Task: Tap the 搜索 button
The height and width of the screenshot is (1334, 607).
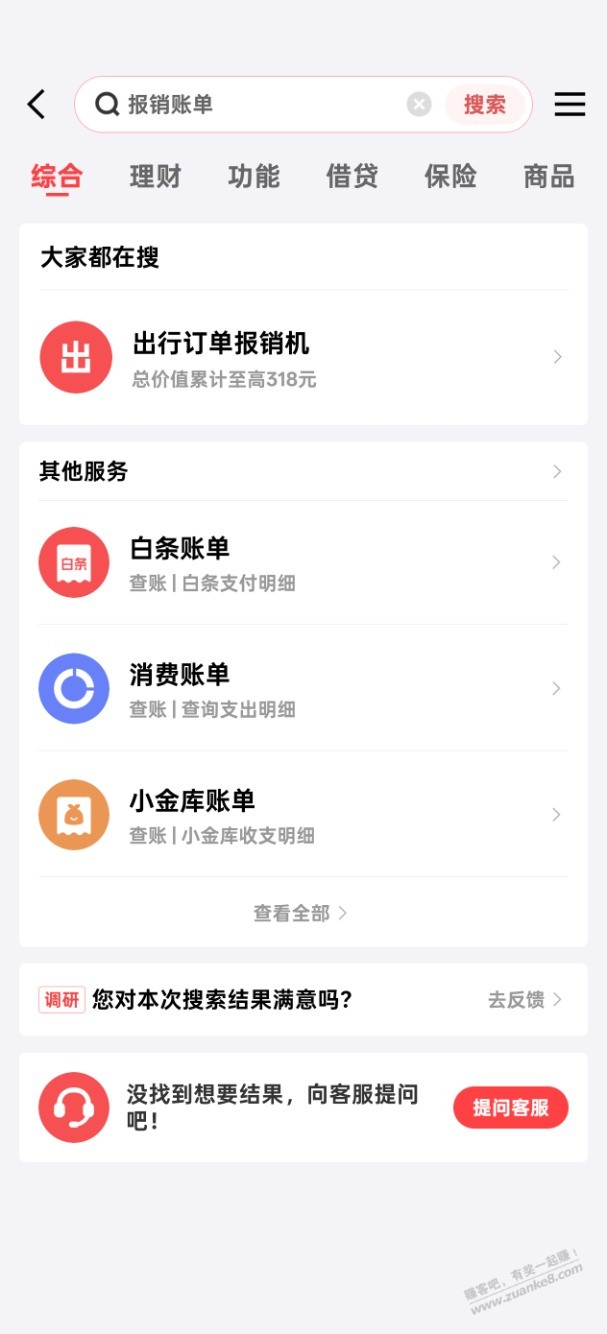Action: click(485, 104)
